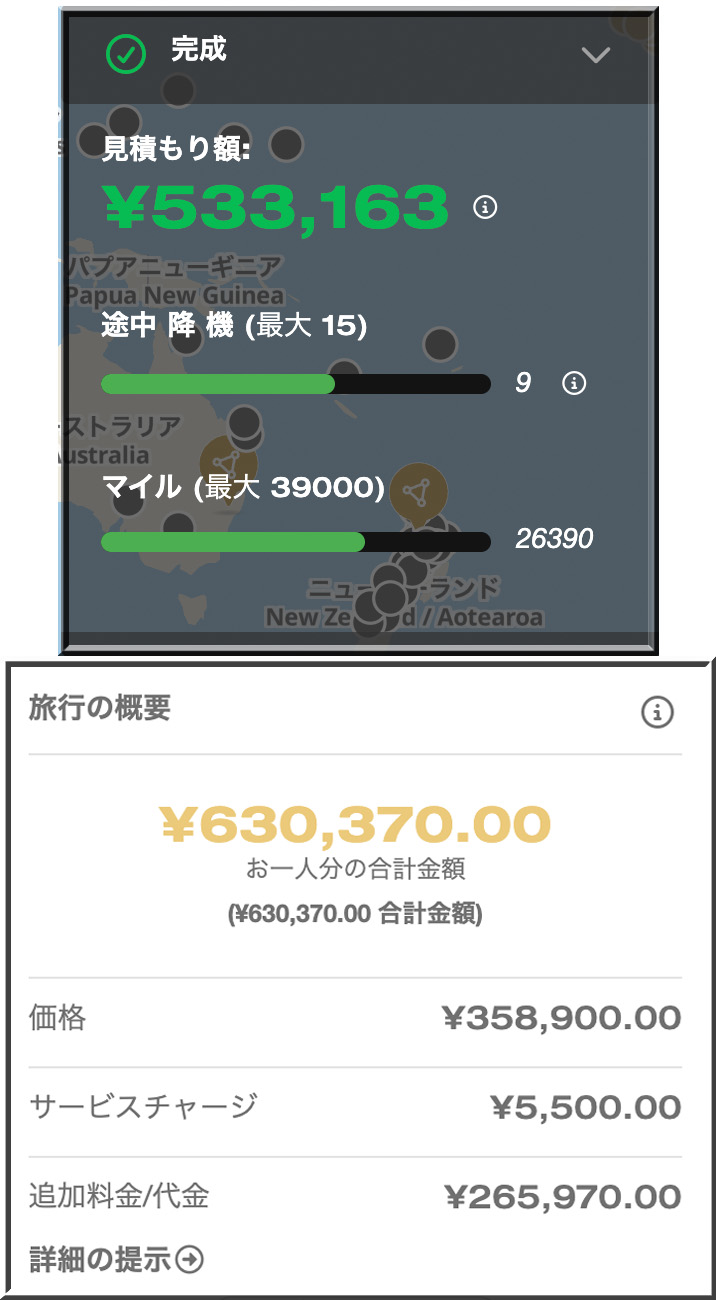
Task: Tap info icon next to stopover count 9
Action: [574, 383]
